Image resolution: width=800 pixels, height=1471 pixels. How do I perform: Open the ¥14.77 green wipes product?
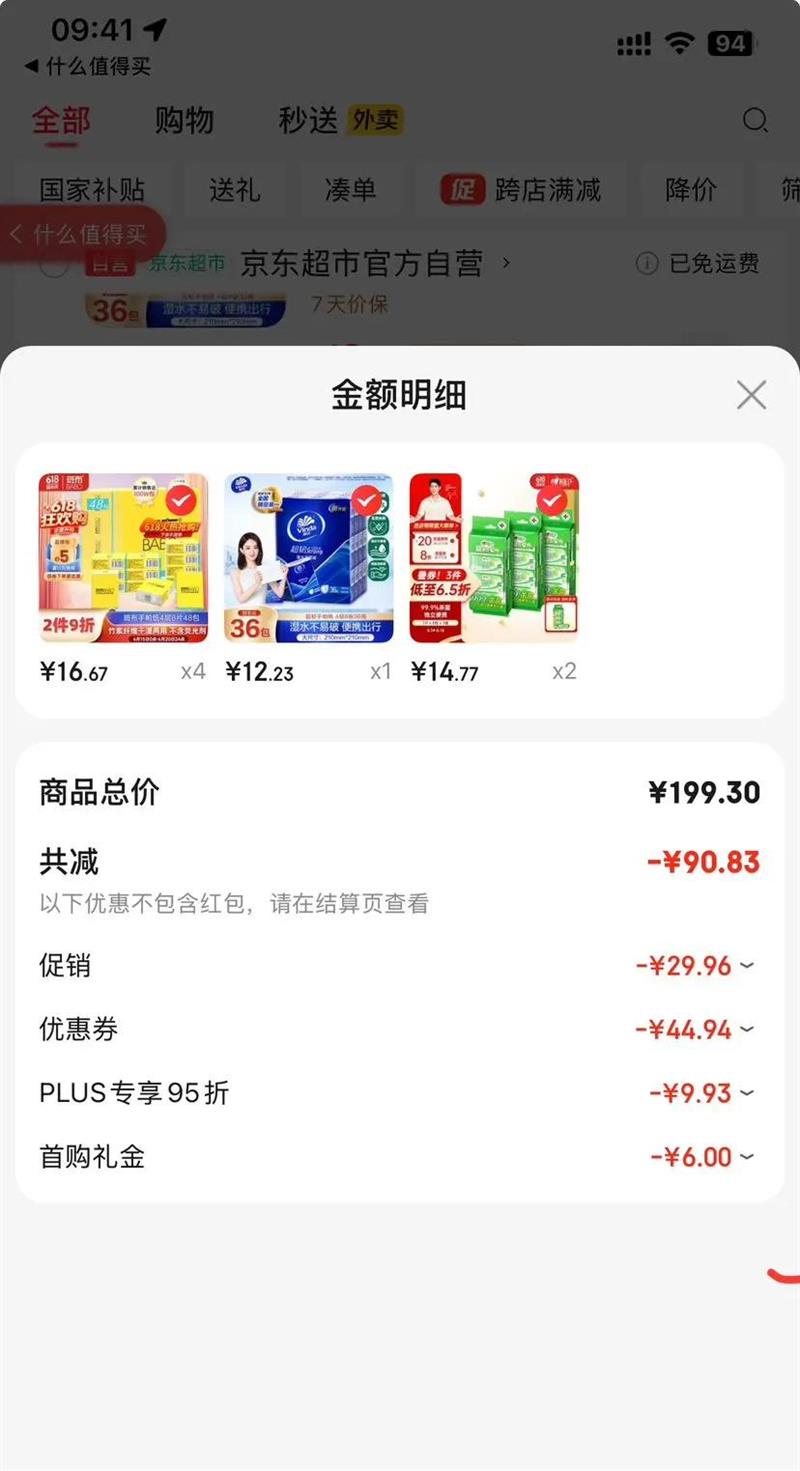click(494, 558)
